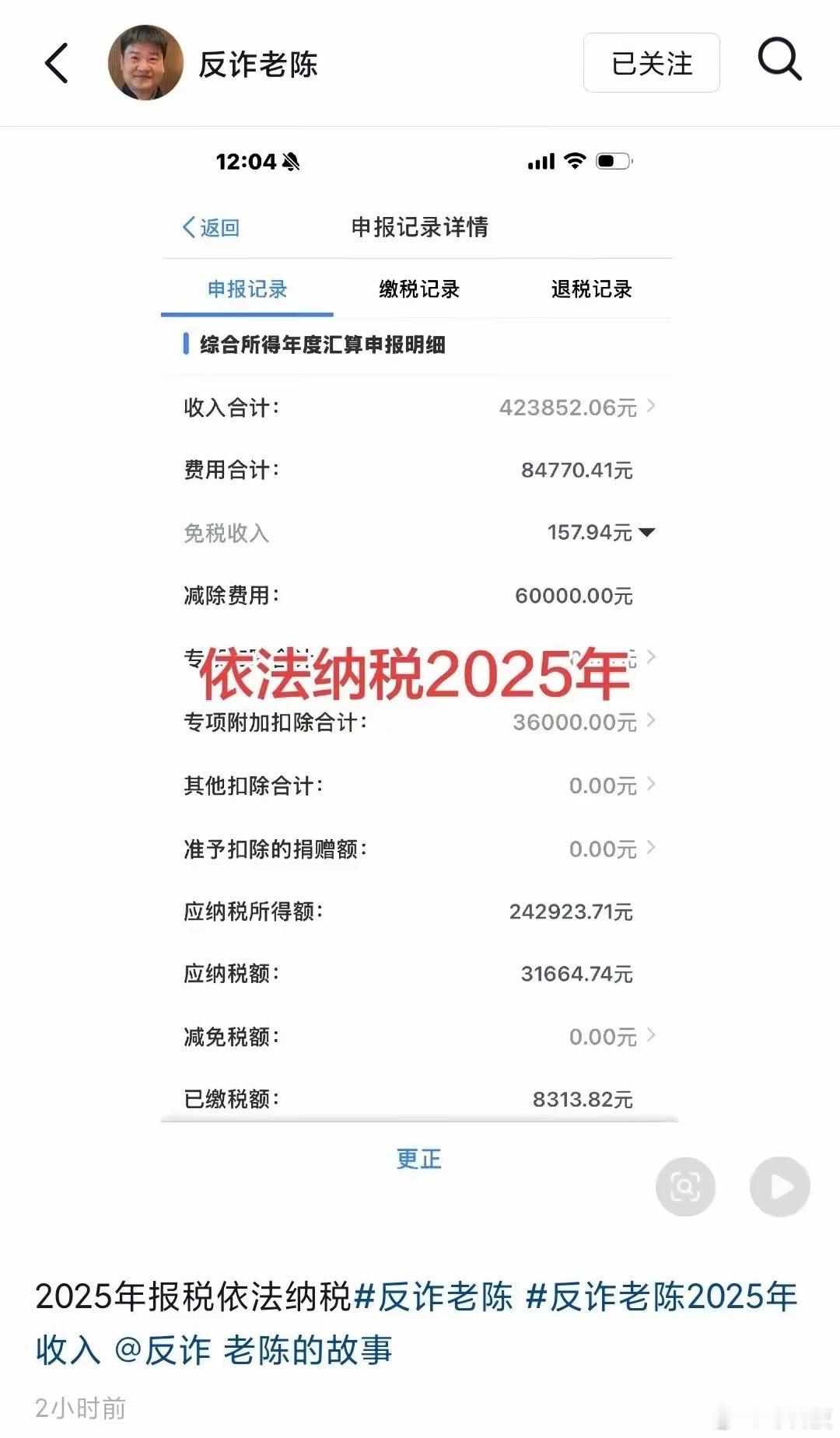Click the back arrow at top left
The width and height of the screenshot is (840, 1438).
[58, 64]
